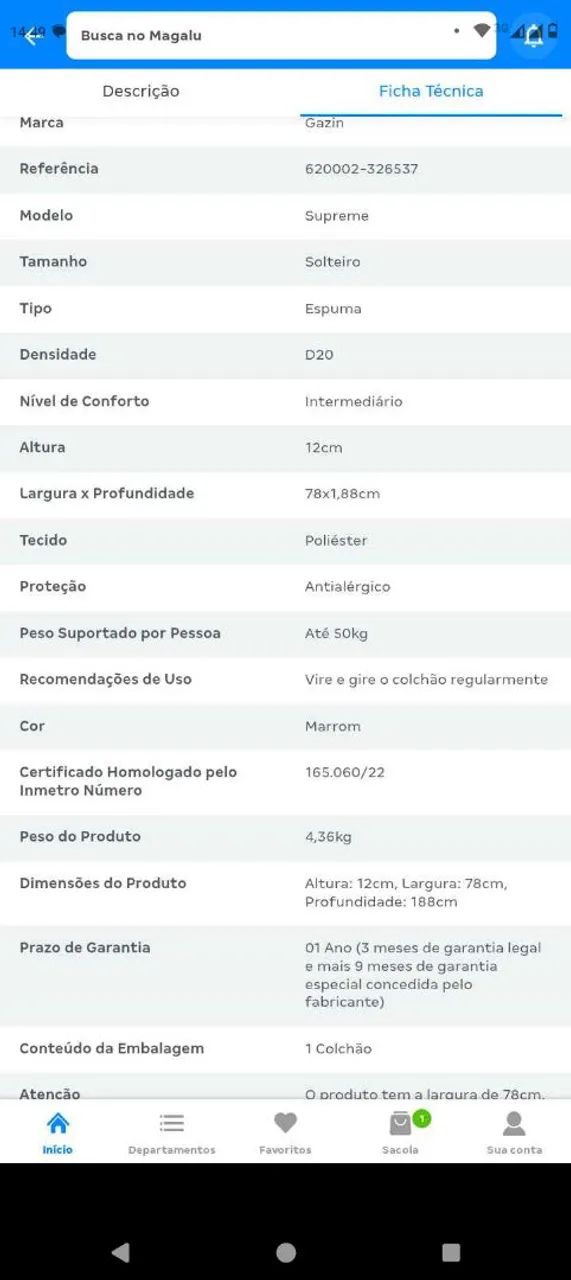571x1280 pixels.
Task: Open the Favoritos tab
Action: 285,1133
